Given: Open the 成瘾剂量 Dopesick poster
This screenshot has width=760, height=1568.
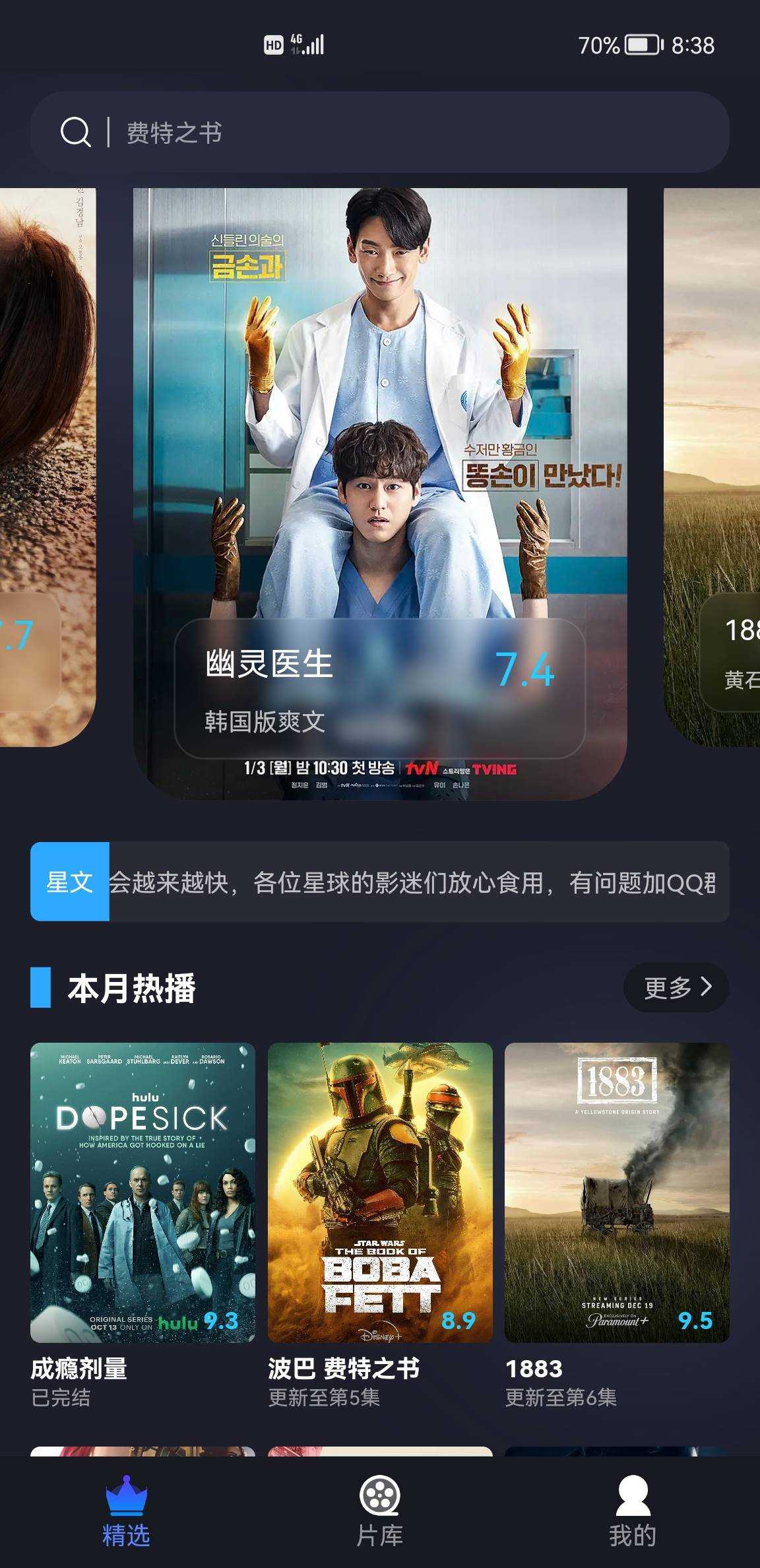Looking at the screenshot, I should pyautogui.click(x=142, y=1192).
